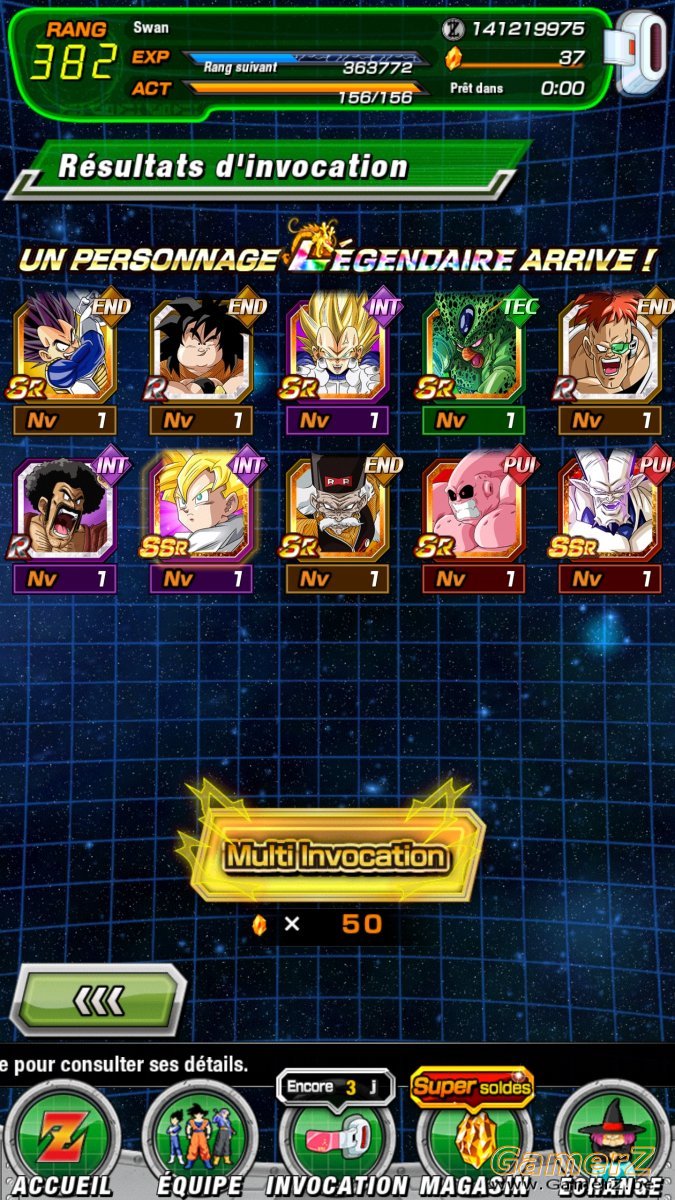Viewport: 675px width, 1200px height.
Task: Tap the scouter icon beside the stats
Action: pos(641,55)
